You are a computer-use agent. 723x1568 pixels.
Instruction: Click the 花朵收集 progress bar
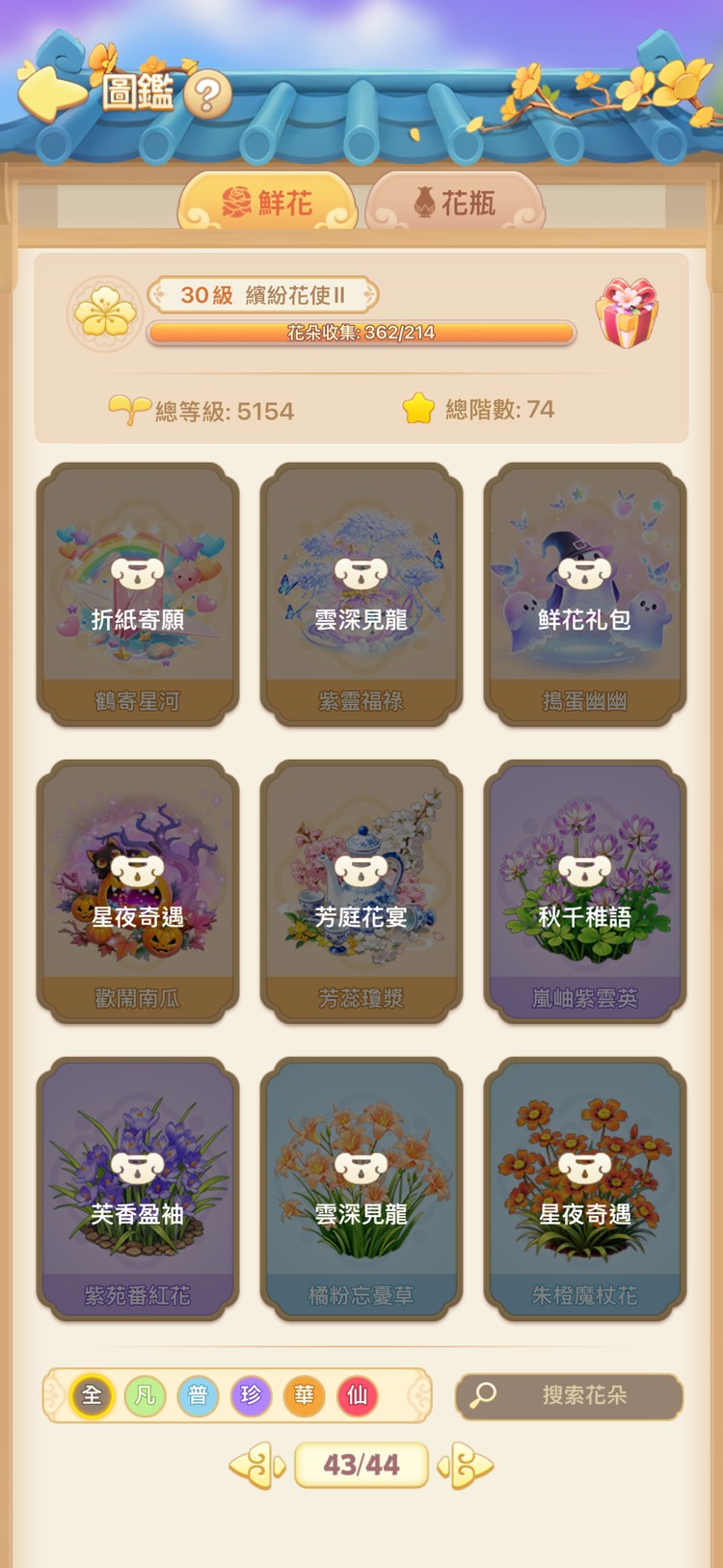coord(361,334)
